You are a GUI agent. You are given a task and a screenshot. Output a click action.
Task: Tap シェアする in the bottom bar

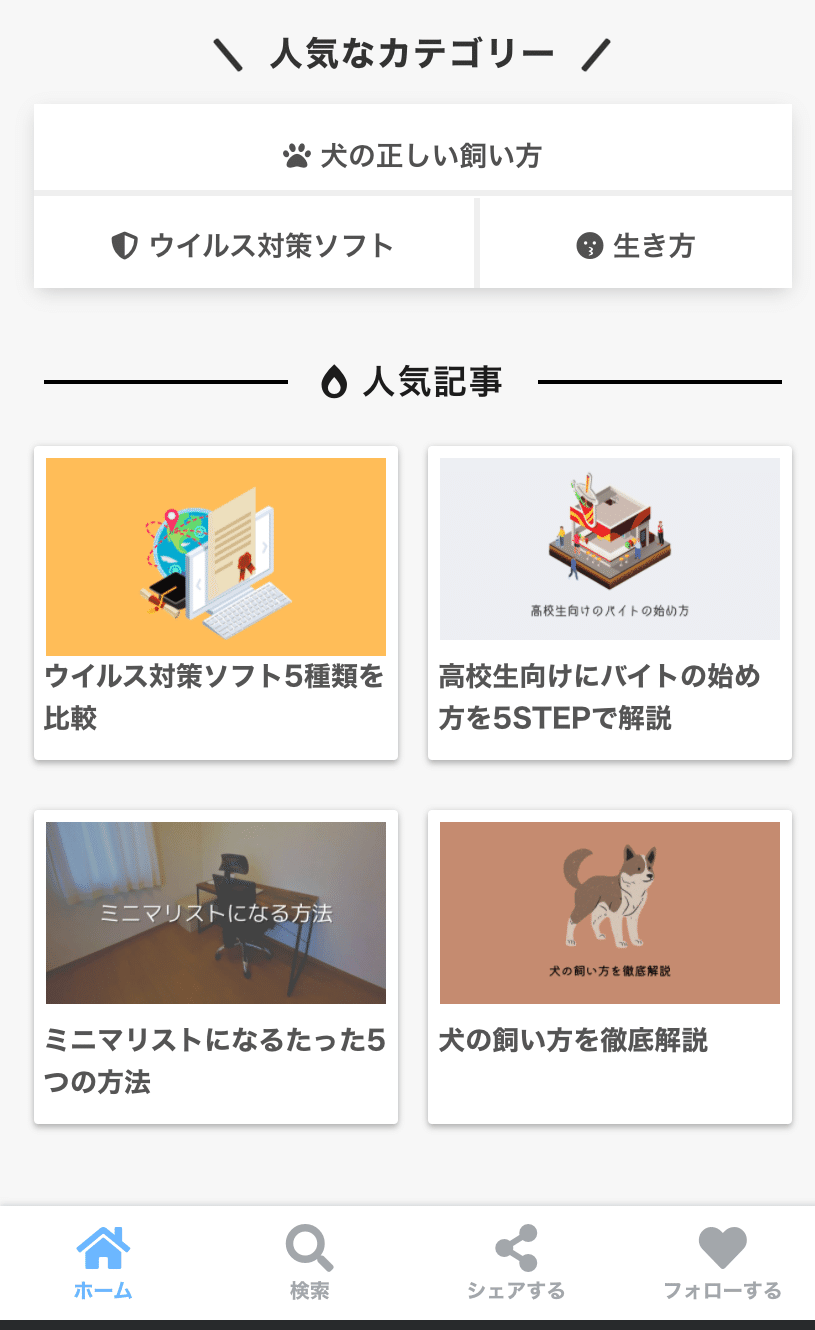(515, 1263)
